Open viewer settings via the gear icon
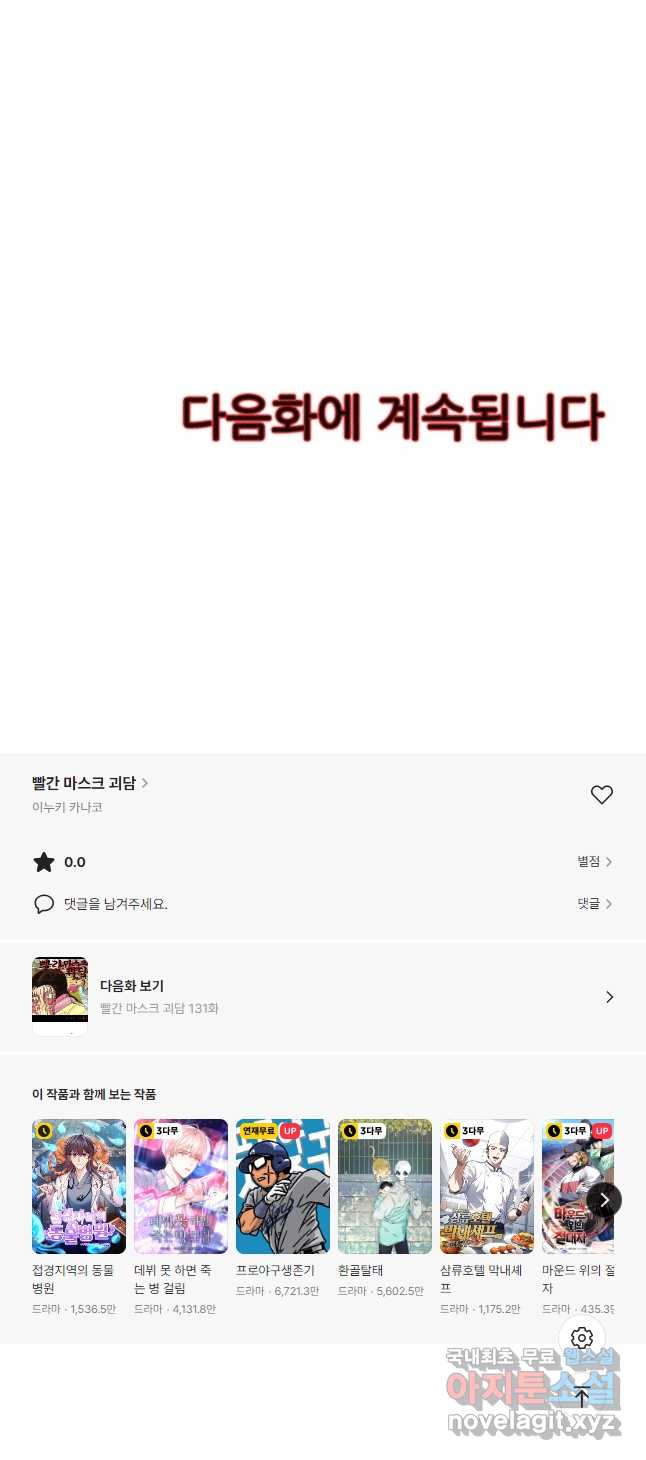Viewport: 646px width, 1460px height. [x=582, y=1338]
